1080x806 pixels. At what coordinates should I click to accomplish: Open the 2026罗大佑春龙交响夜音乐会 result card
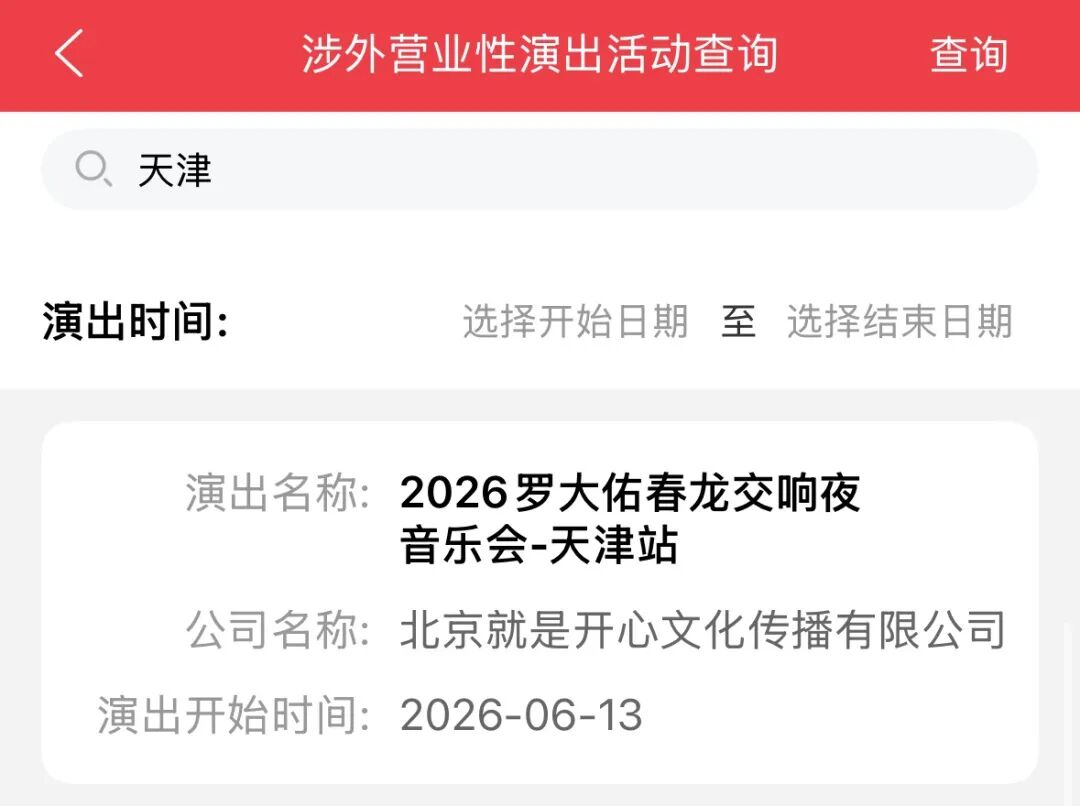tap(540, 602)
